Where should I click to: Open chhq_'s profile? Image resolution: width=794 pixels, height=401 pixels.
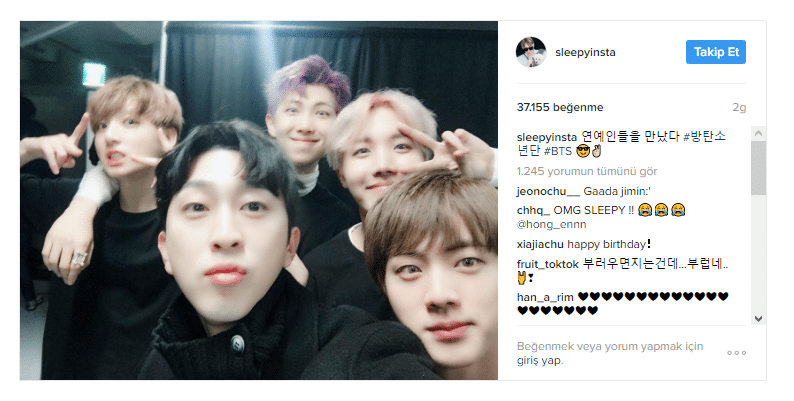(x=533, y=210)
